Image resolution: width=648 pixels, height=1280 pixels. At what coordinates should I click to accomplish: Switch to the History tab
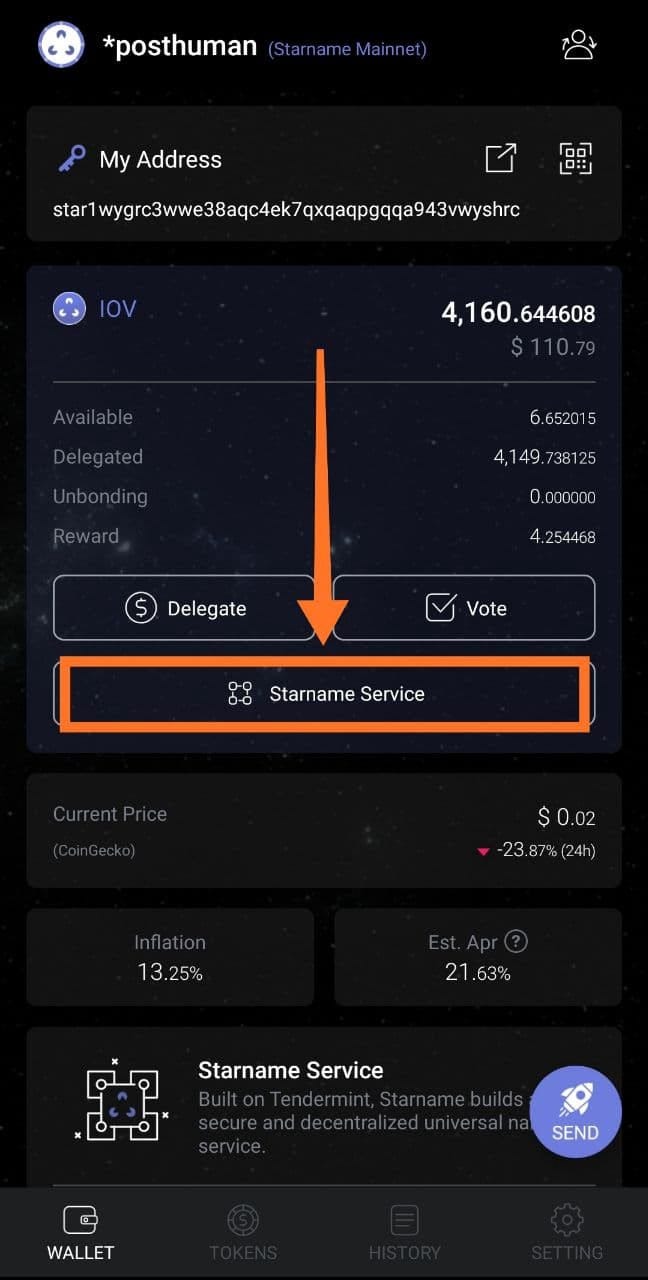pyautogui.click(x=405, y=1233)
